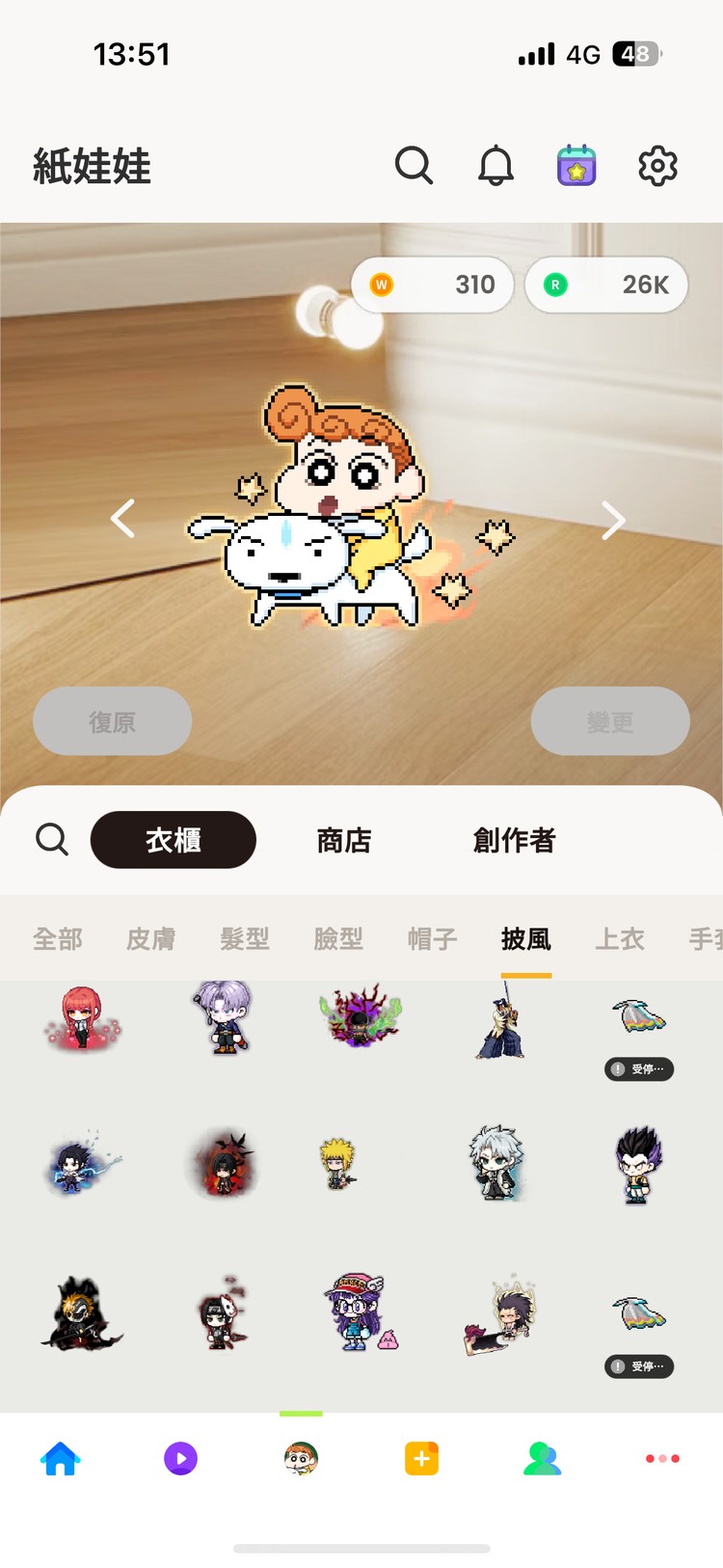This screenshot has width=723, height=1568.
Task: Search items in the wardrobe panel
Action: point(52,840)
